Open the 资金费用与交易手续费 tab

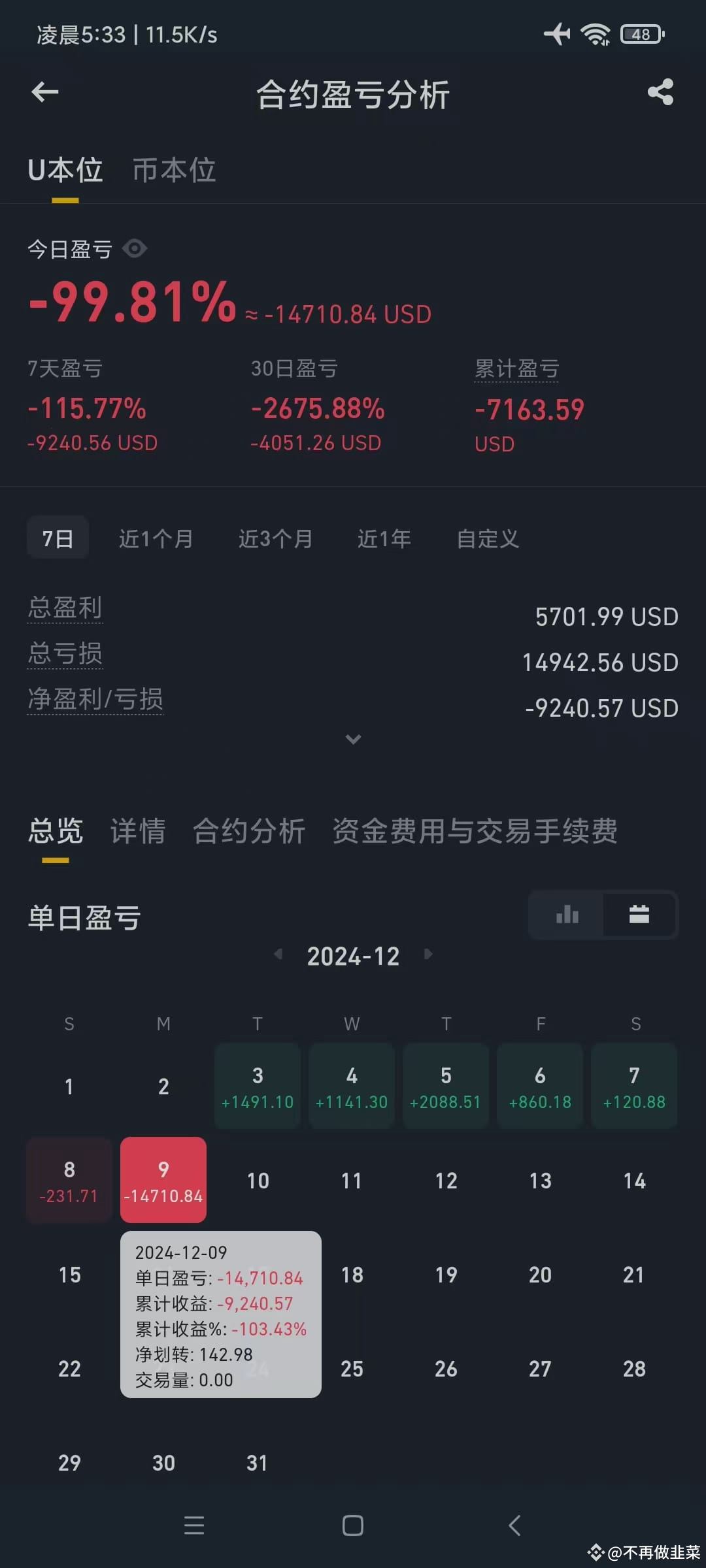pyautogui.click(x=475, y=832)
